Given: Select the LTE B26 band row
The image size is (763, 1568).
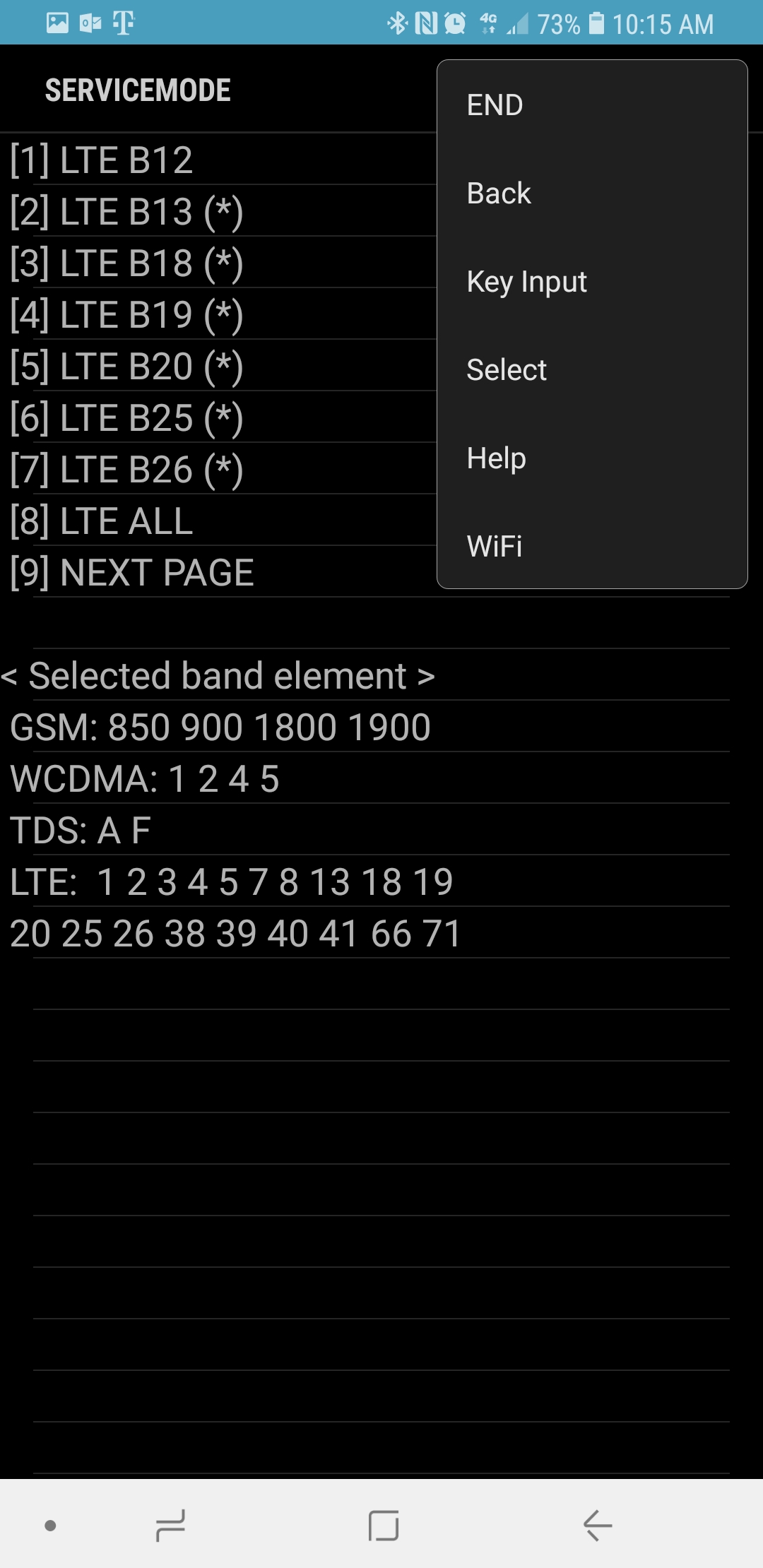Looking at the screenshot, I should coord(127,470).
